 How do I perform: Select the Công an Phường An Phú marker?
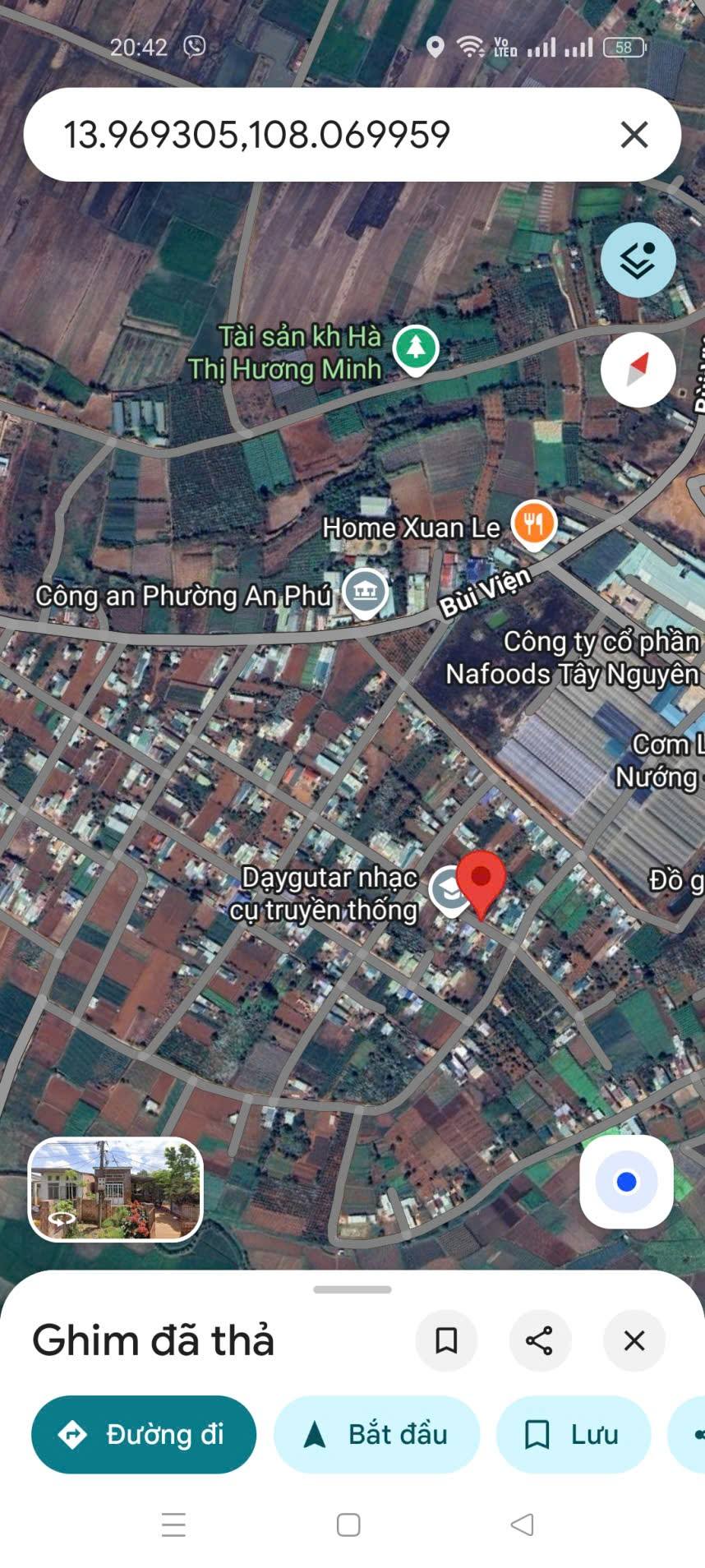pos(365,591)
